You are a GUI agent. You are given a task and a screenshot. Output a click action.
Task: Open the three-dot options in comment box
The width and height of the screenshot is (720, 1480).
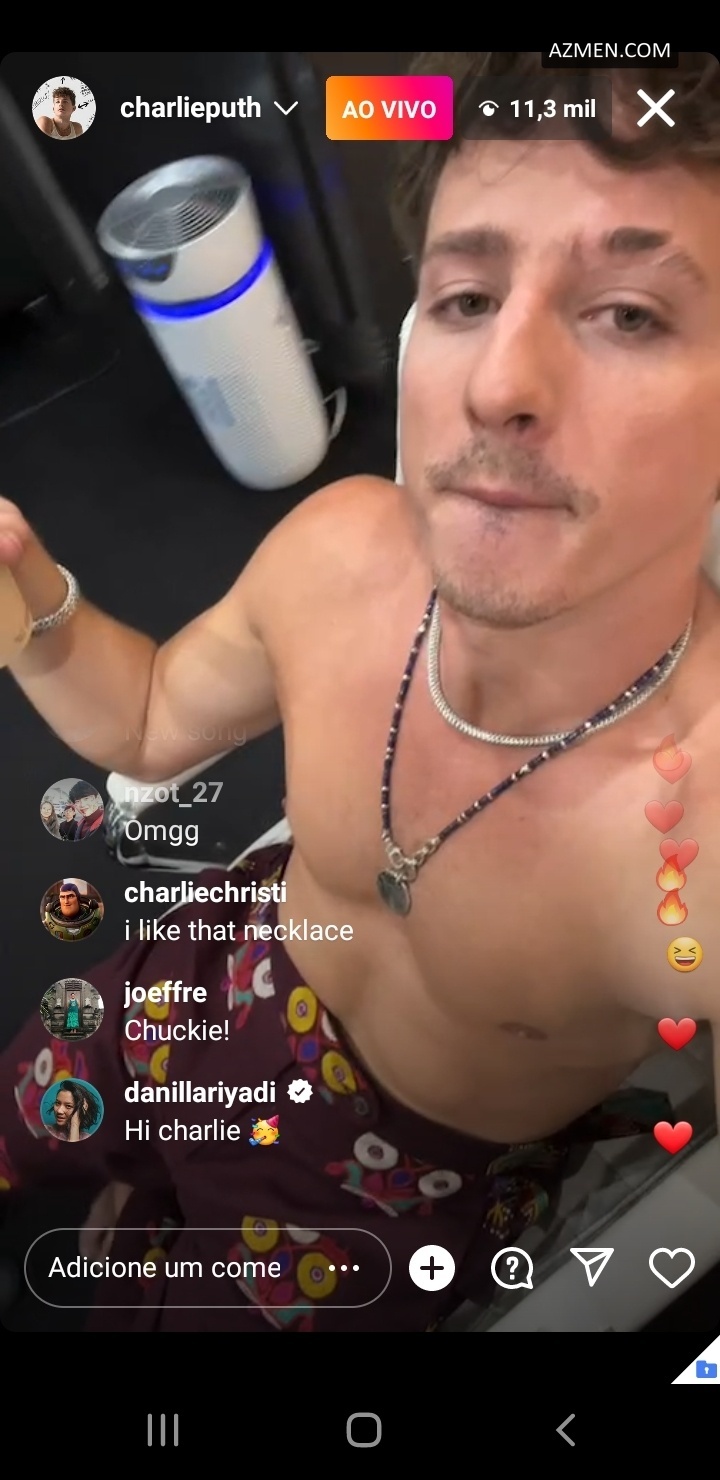point(343,1268)
